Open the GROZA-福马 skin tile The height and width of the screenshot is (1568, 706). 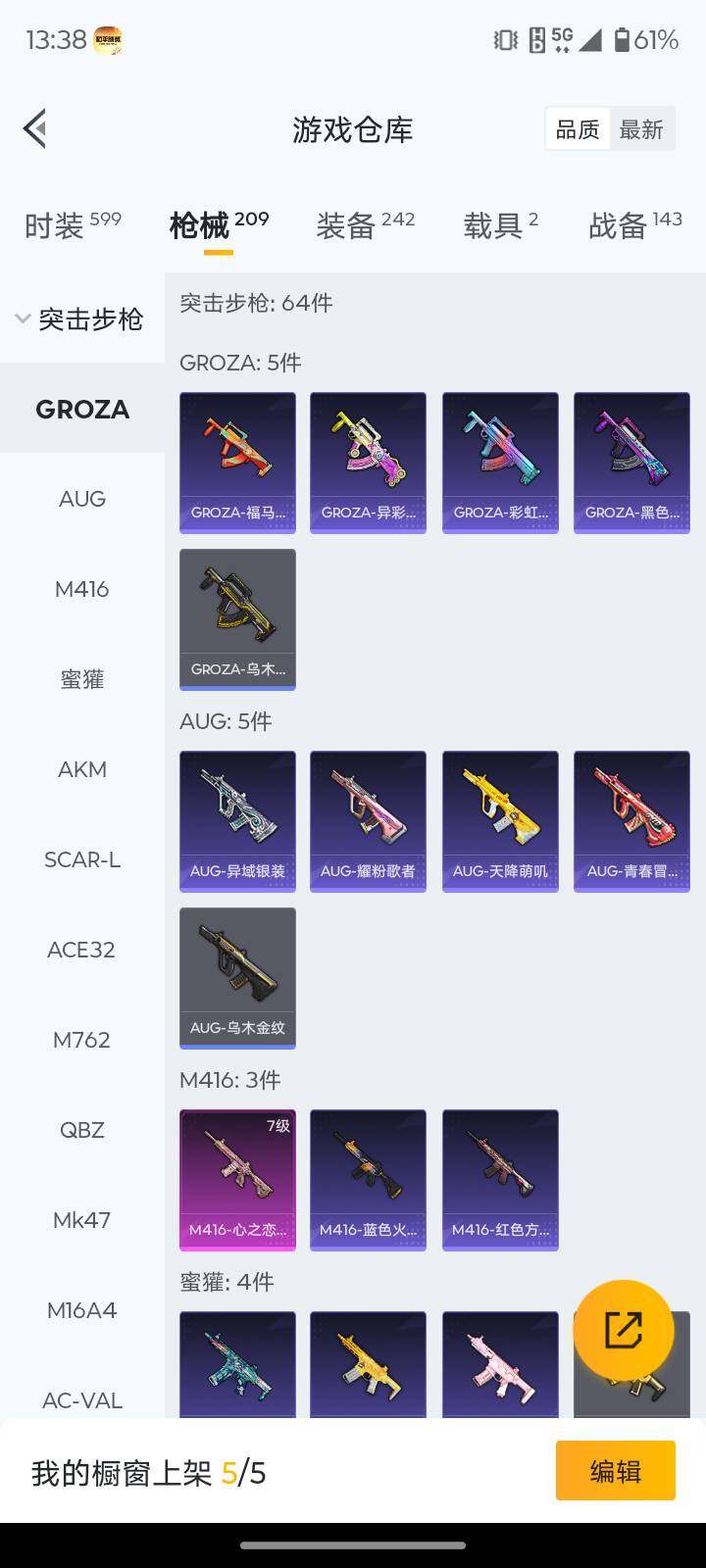point(237,463)
